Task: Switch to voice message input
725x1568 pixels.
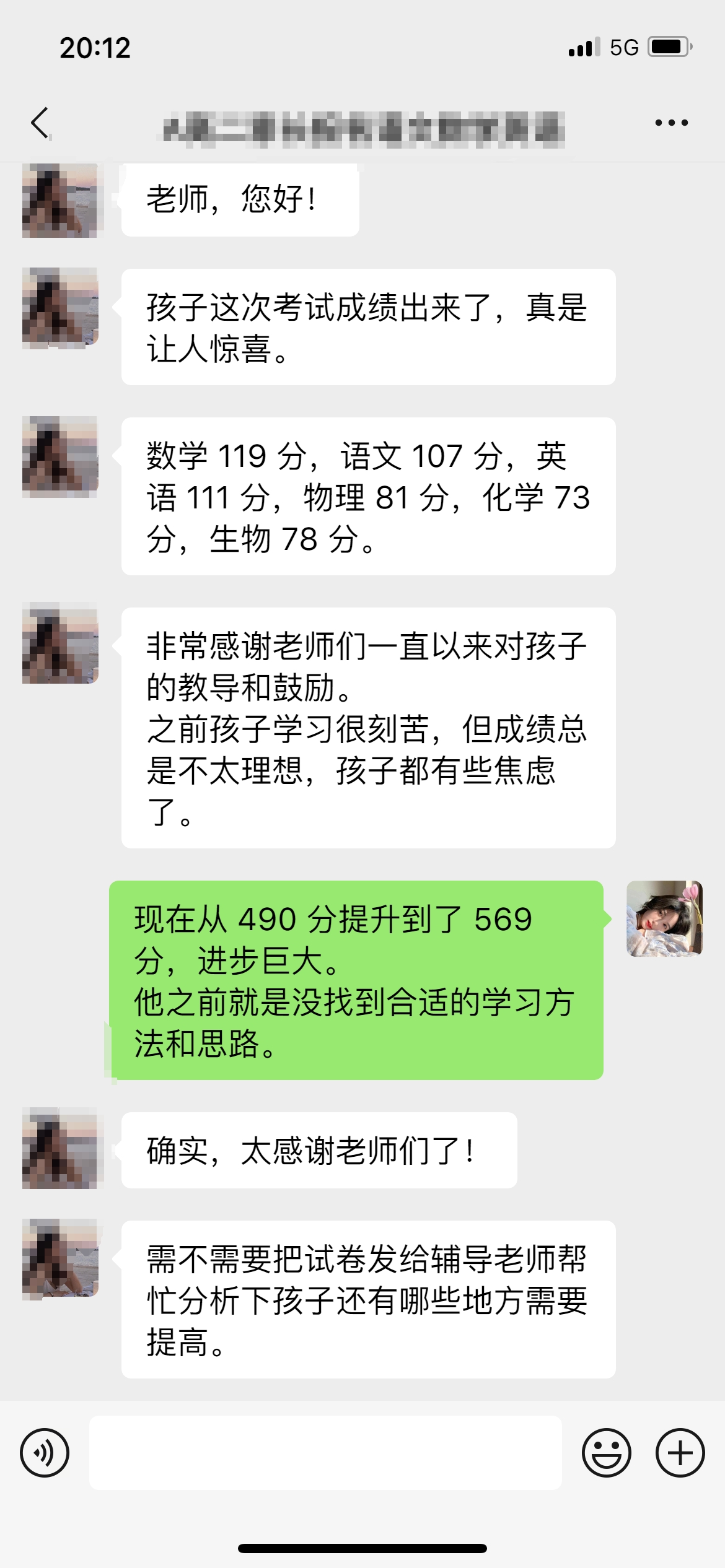Action: 45,1453
